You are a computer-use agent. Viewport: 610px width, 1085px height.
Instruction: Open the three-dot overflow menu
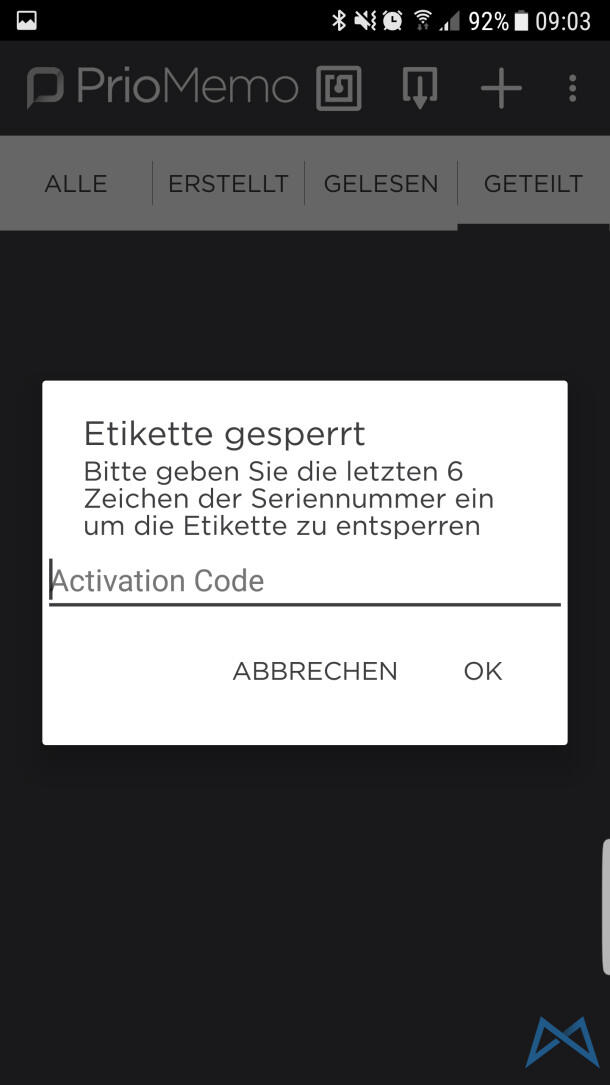pos(572,89)
